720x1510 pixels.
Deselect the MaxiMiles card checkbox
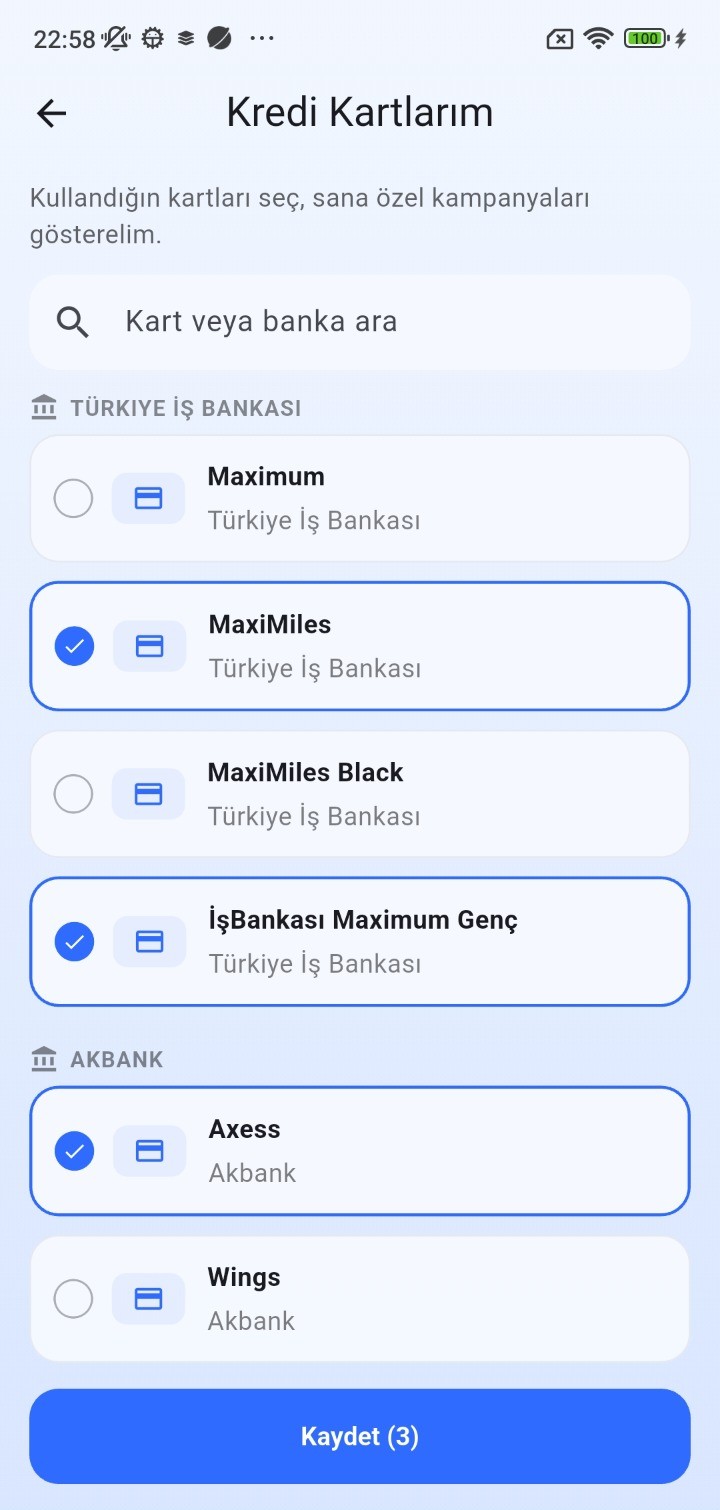tap(73, 645)
